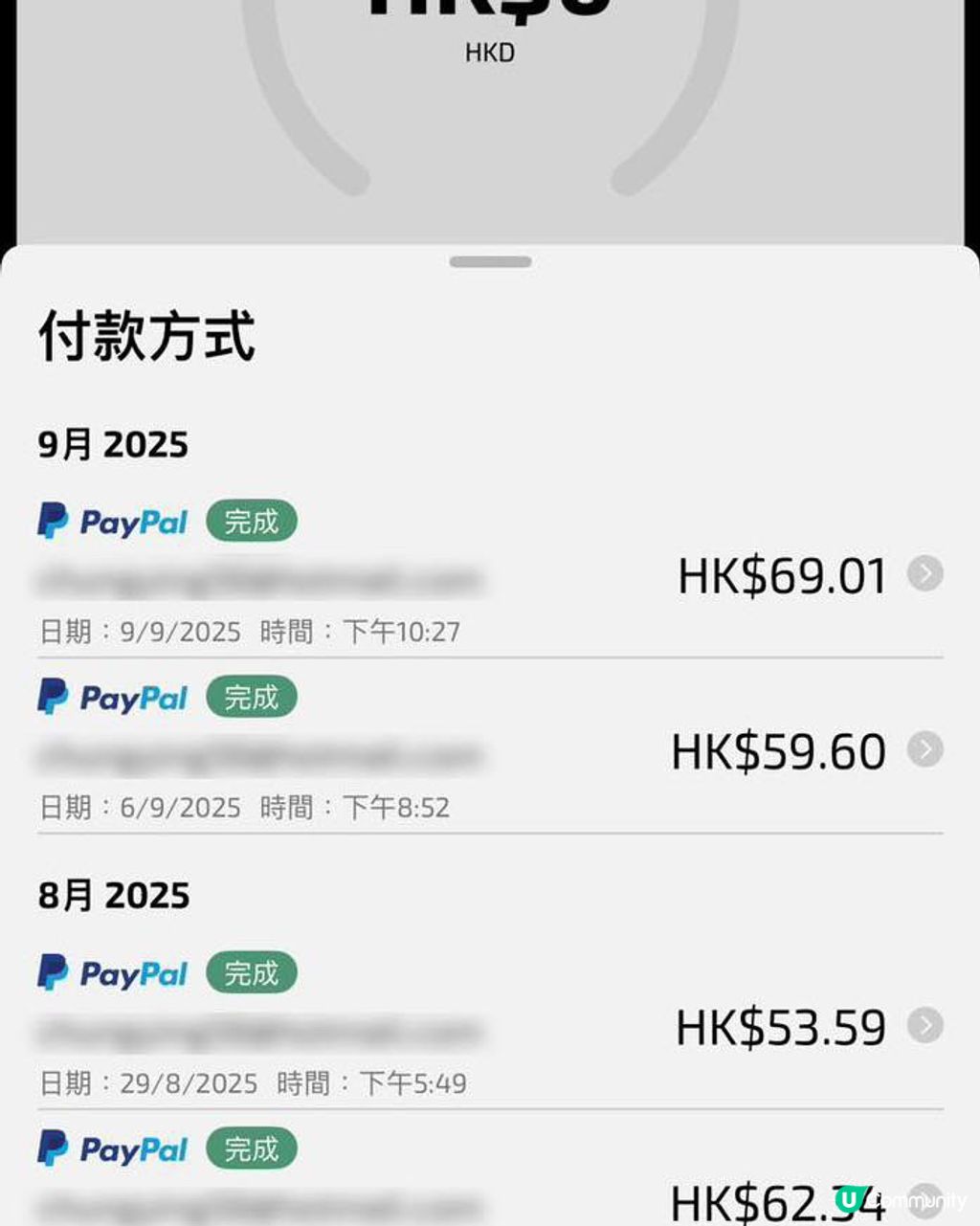Select the 9月 2025 section header
This screenshot has width=980, height=1226.
[110, 443]
